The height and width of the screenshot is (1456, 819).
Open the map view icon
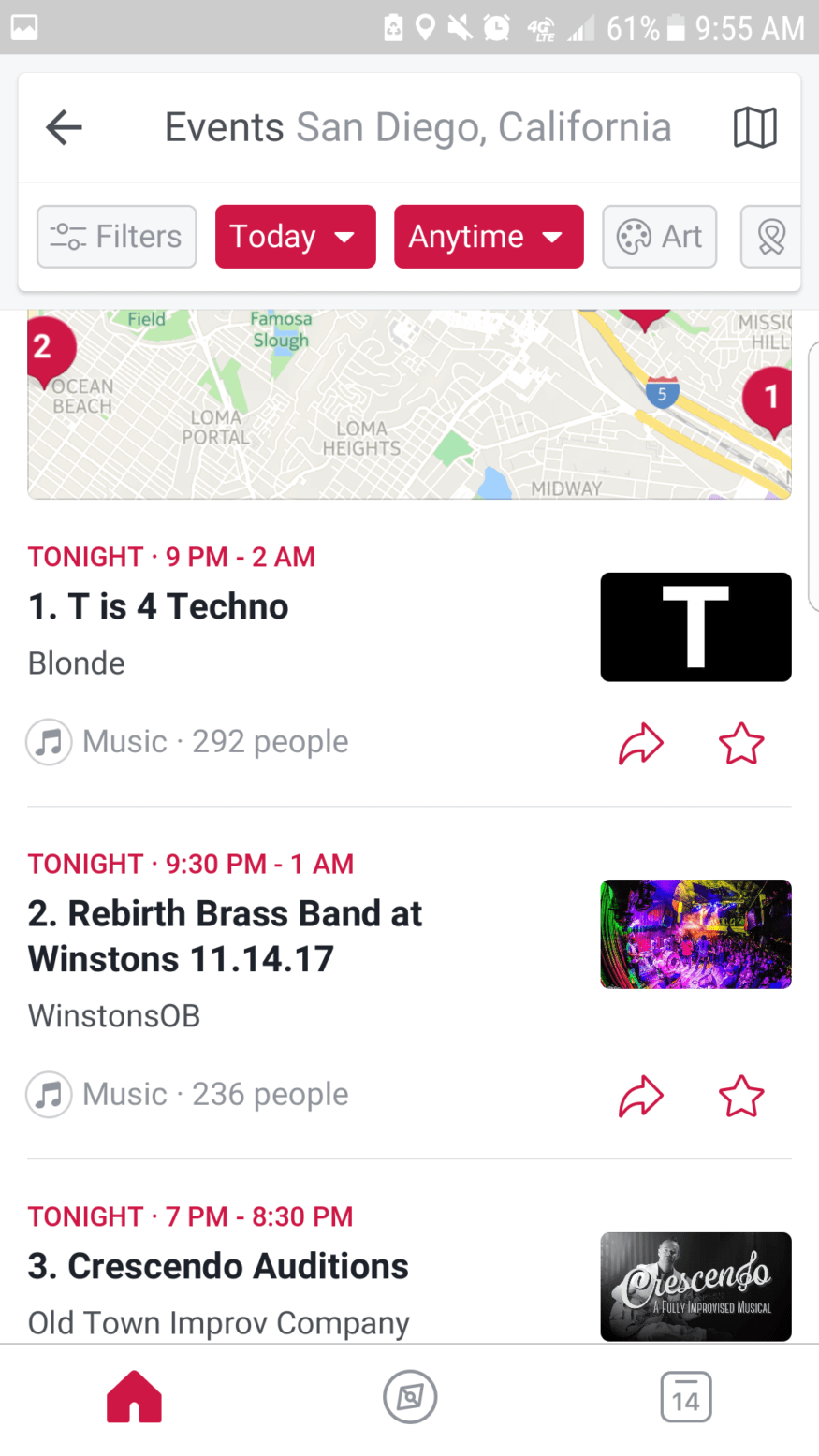click(754, 127)
